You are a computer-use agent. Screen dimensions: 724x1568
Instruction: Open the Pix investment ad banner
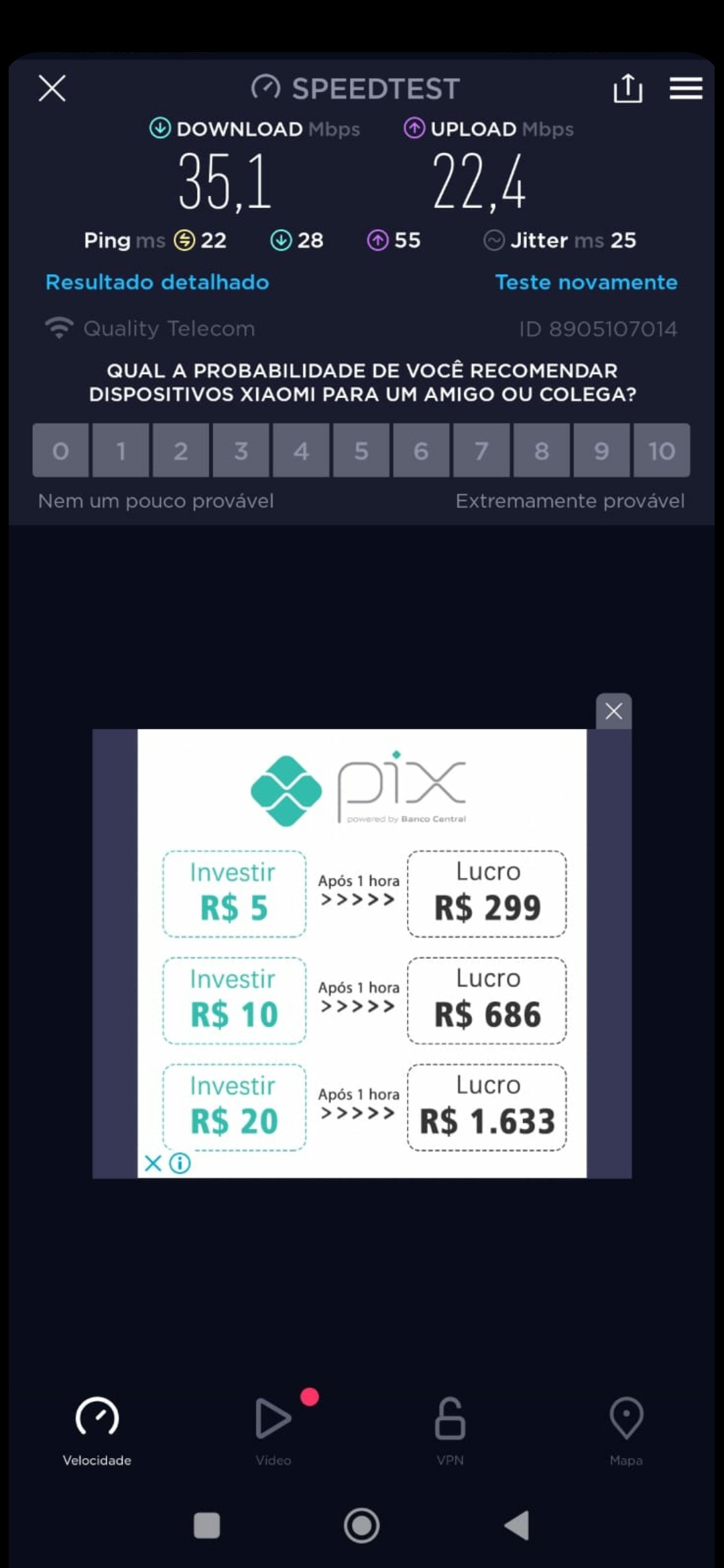point(362,952)
